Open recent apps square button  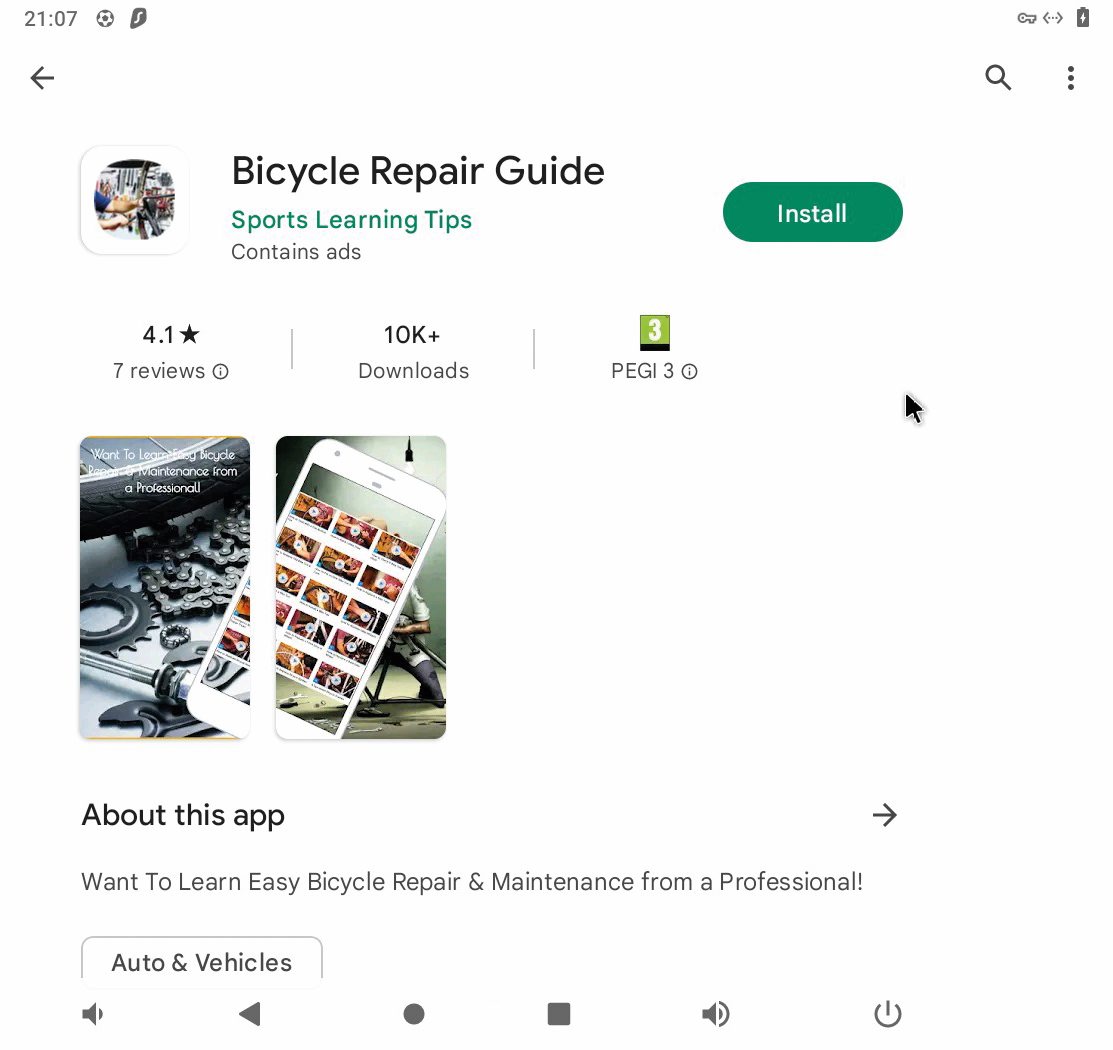point(558,1014)
